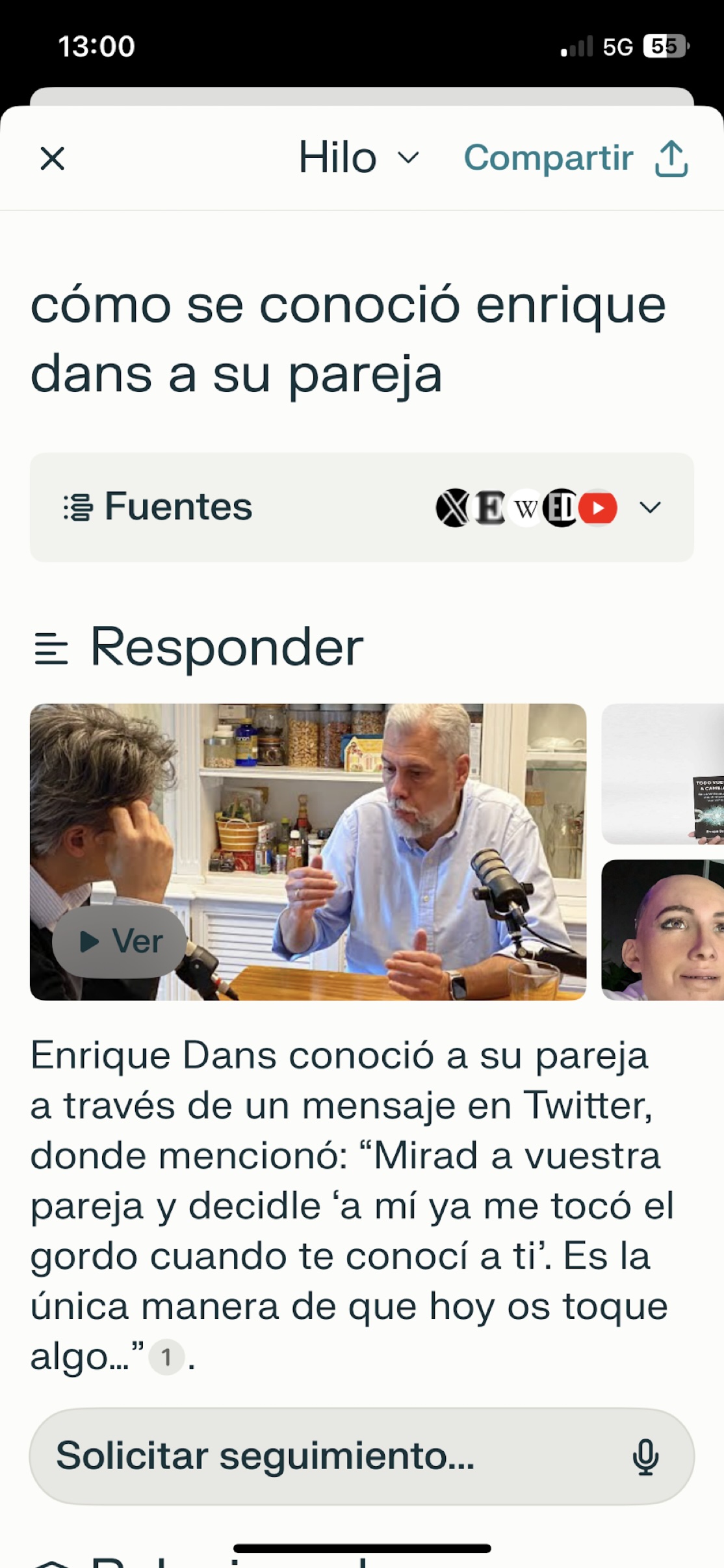Open citation number 1 reference

(166, 1357)
